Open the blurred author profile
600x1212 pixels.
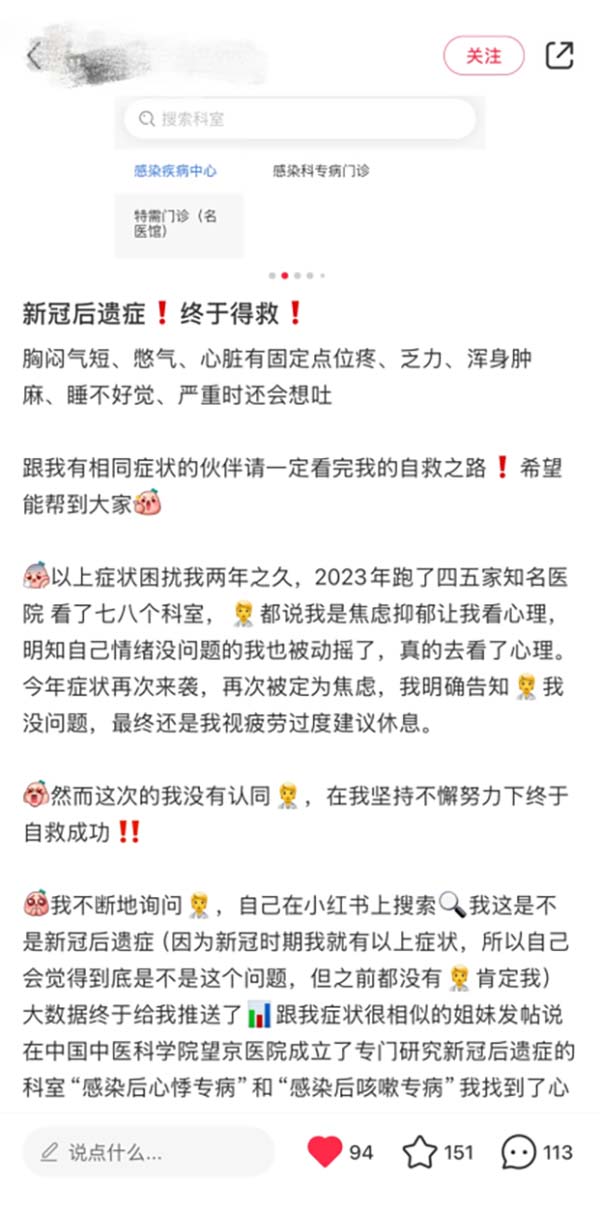[160, 56]
